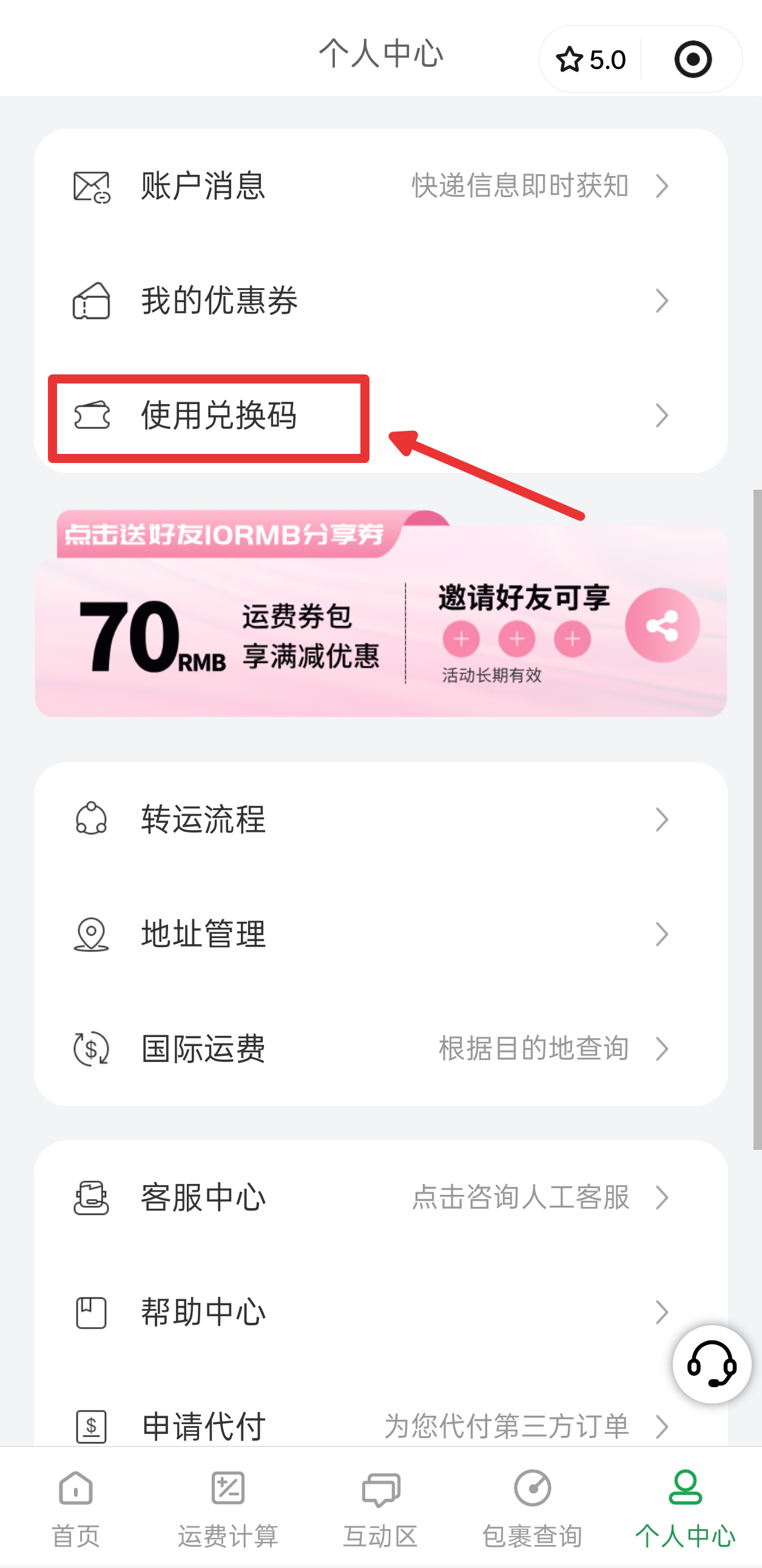
Task: Close the mini program with the circle icon
Action: tap(693, 59)
